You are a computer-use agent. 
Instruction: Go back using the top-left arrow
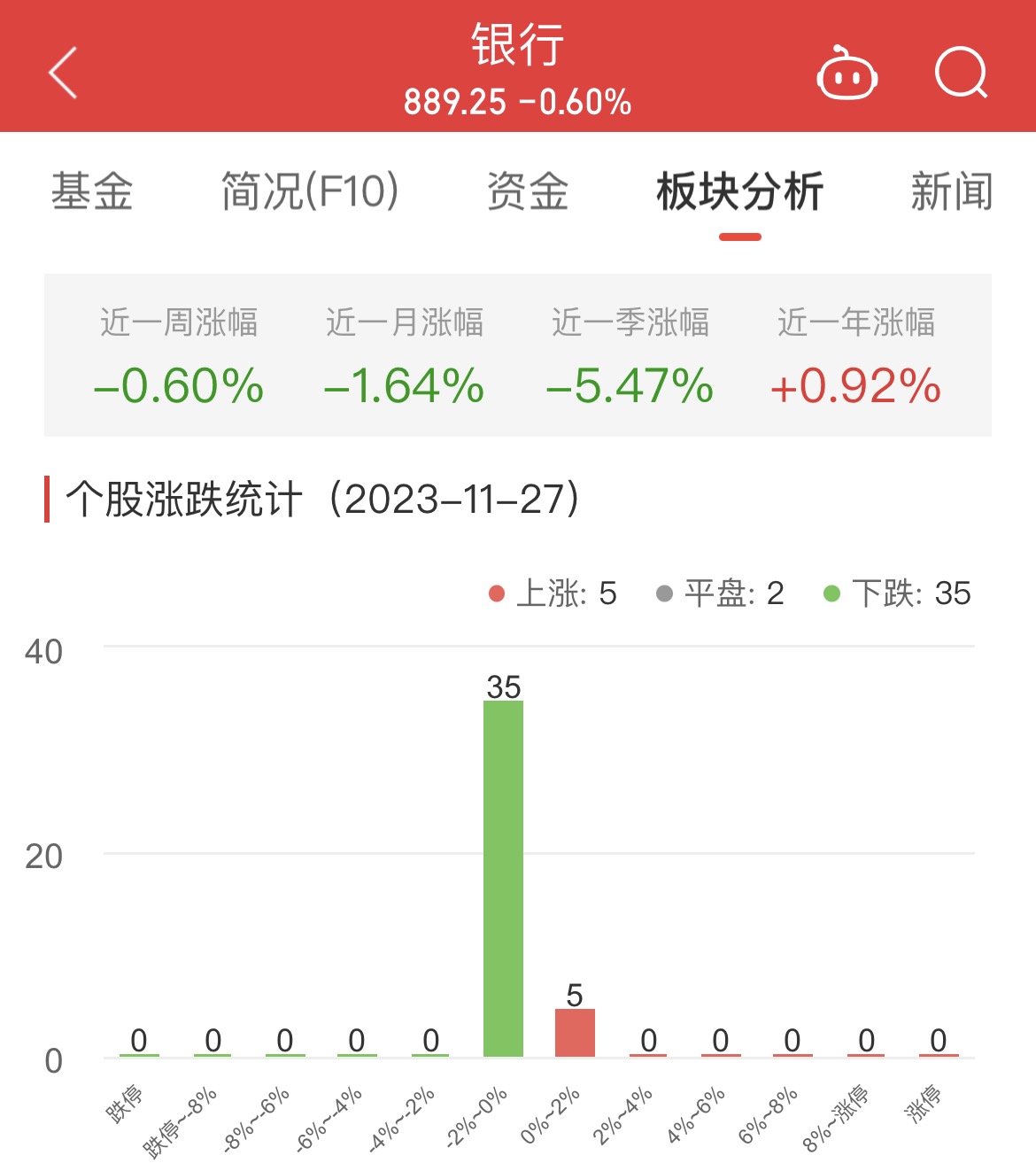click(64, 73)
